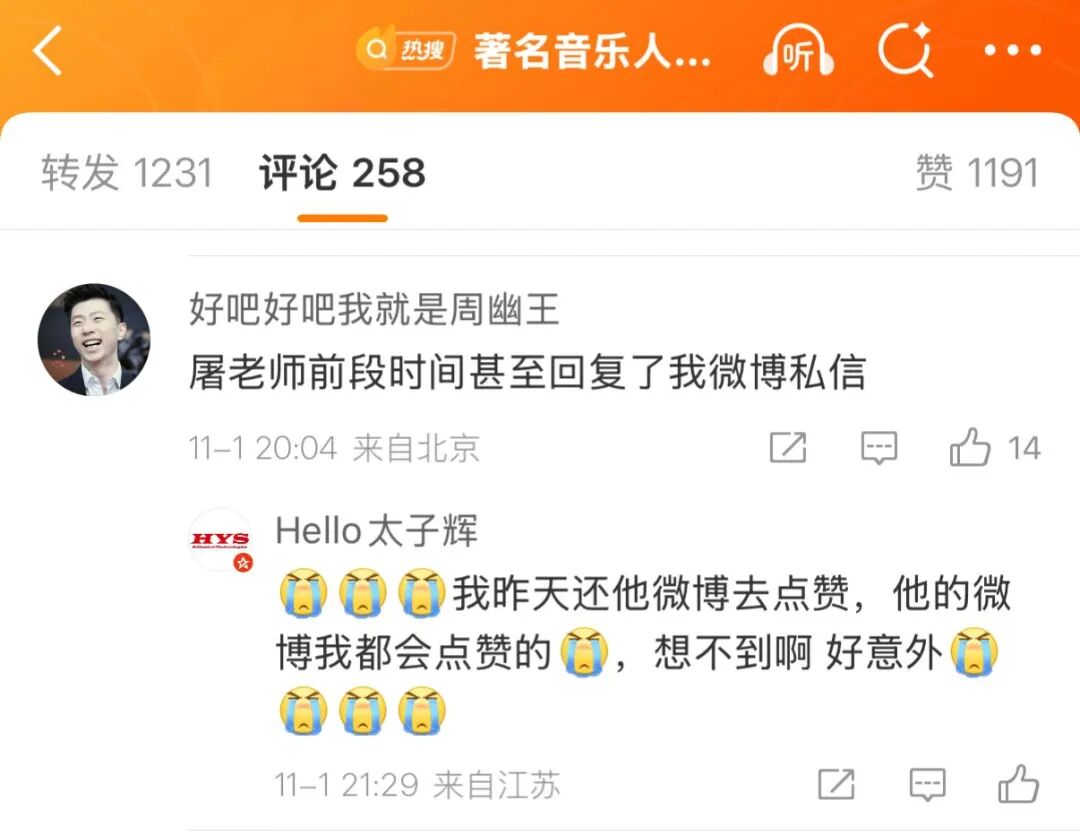Open username 好吧好吧我就是周幽王 profile
The image size is (1080, 835).
374,310
